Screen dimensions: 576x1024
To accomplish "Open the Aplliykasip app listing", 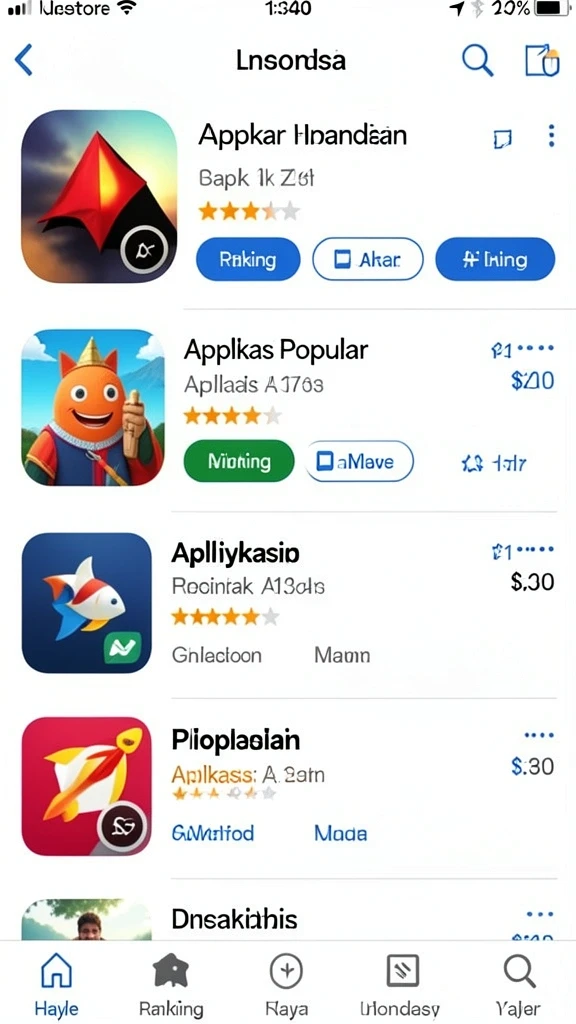I will point(236,553).
